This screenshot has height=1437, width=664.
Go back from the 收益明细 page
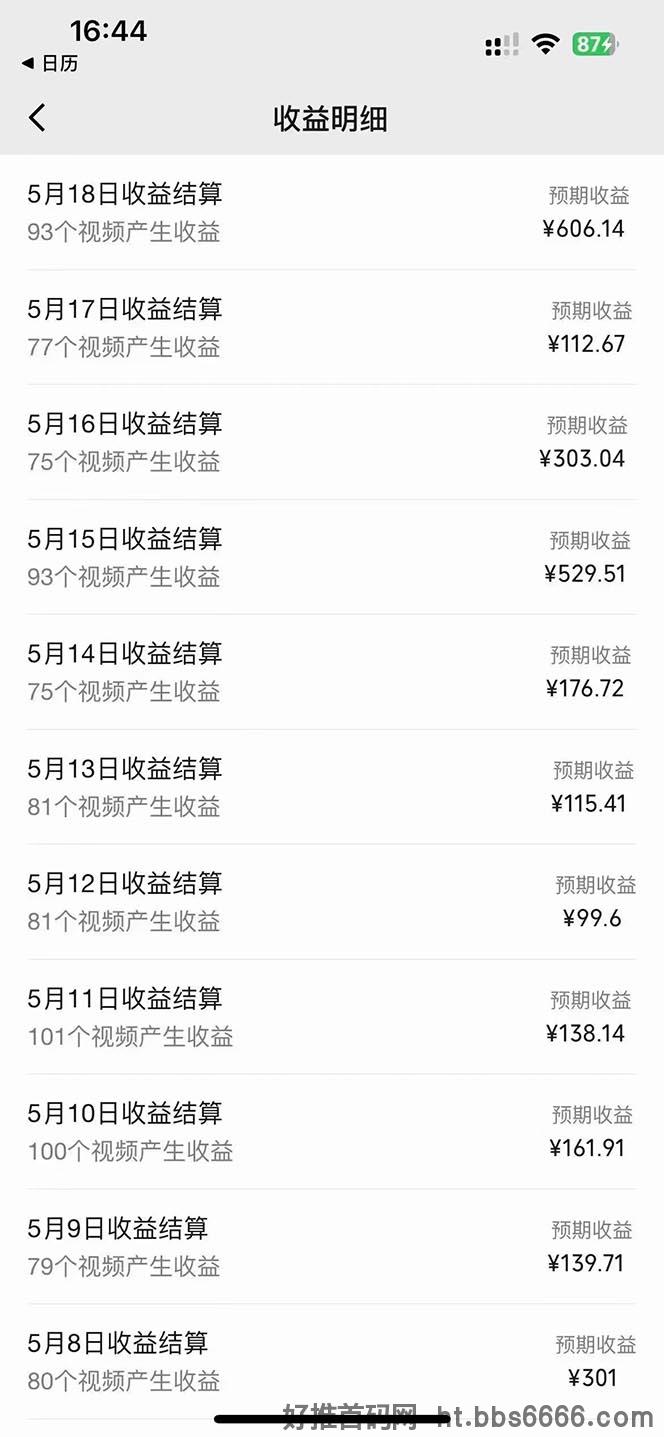coord(37,118)
